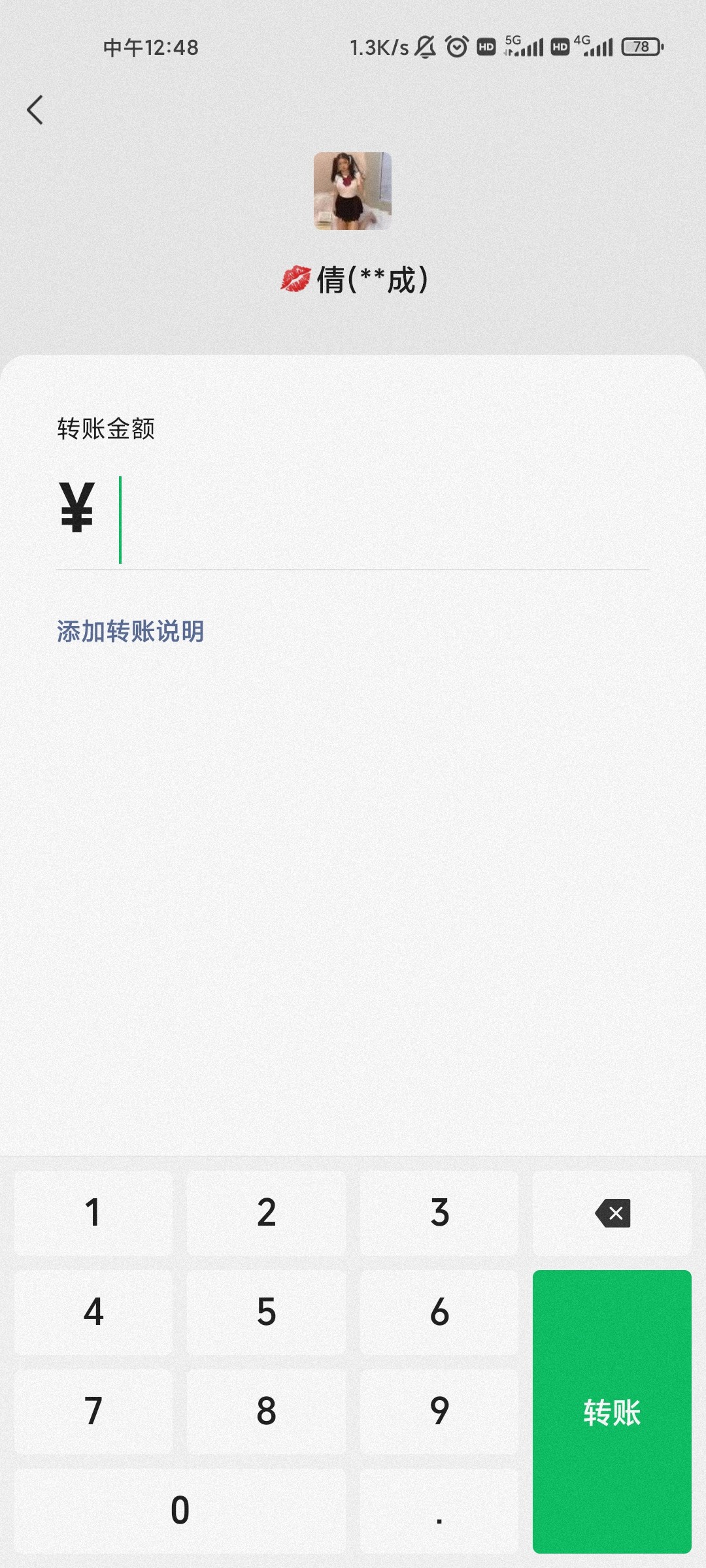Click the backspace key on the keypad
This screenshot has width=706, height=1568.
(x=612, y=1212)
